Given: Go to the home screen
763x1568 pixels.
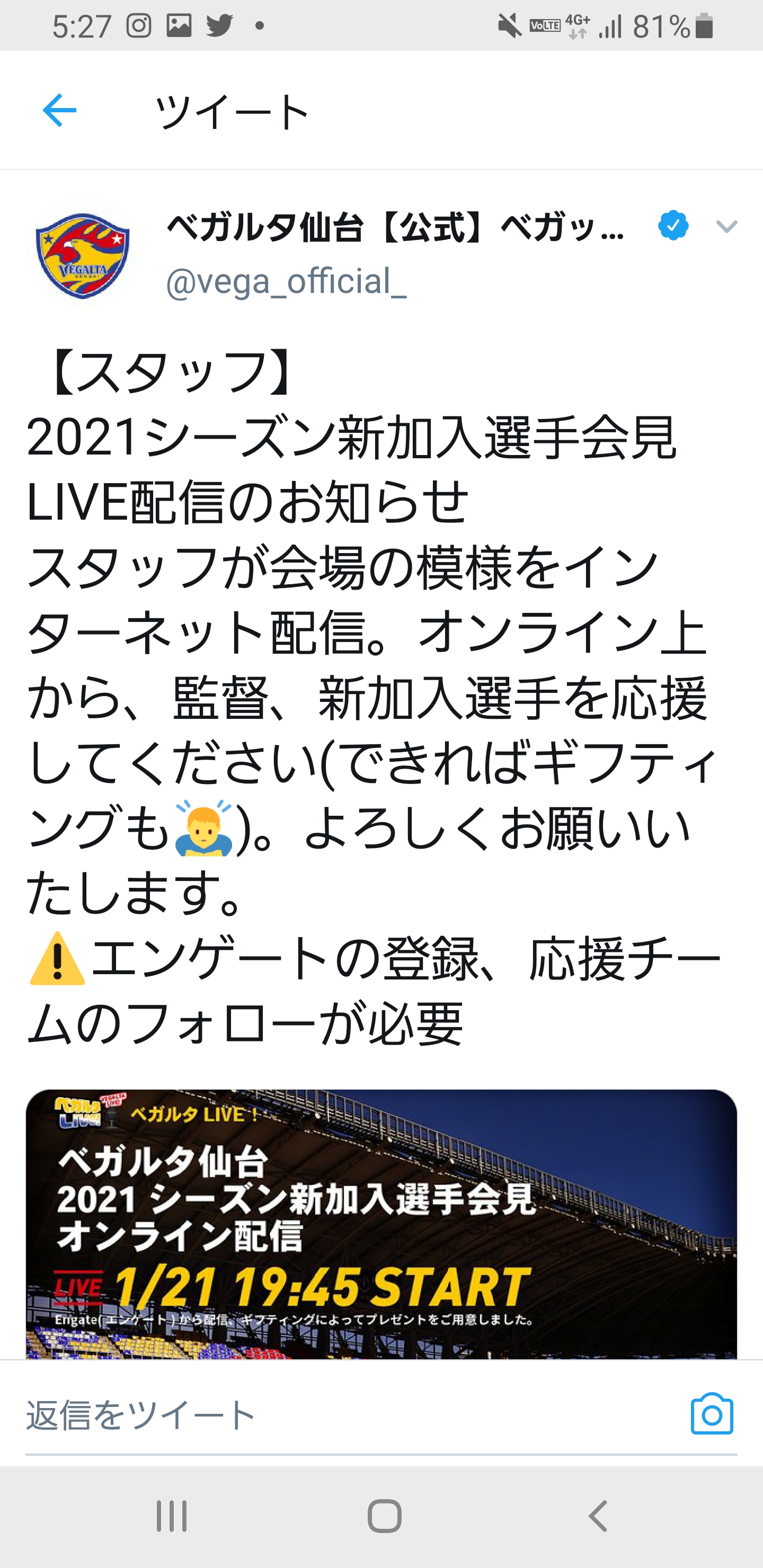Looking at the screenshot, I should coord(384,1516).
